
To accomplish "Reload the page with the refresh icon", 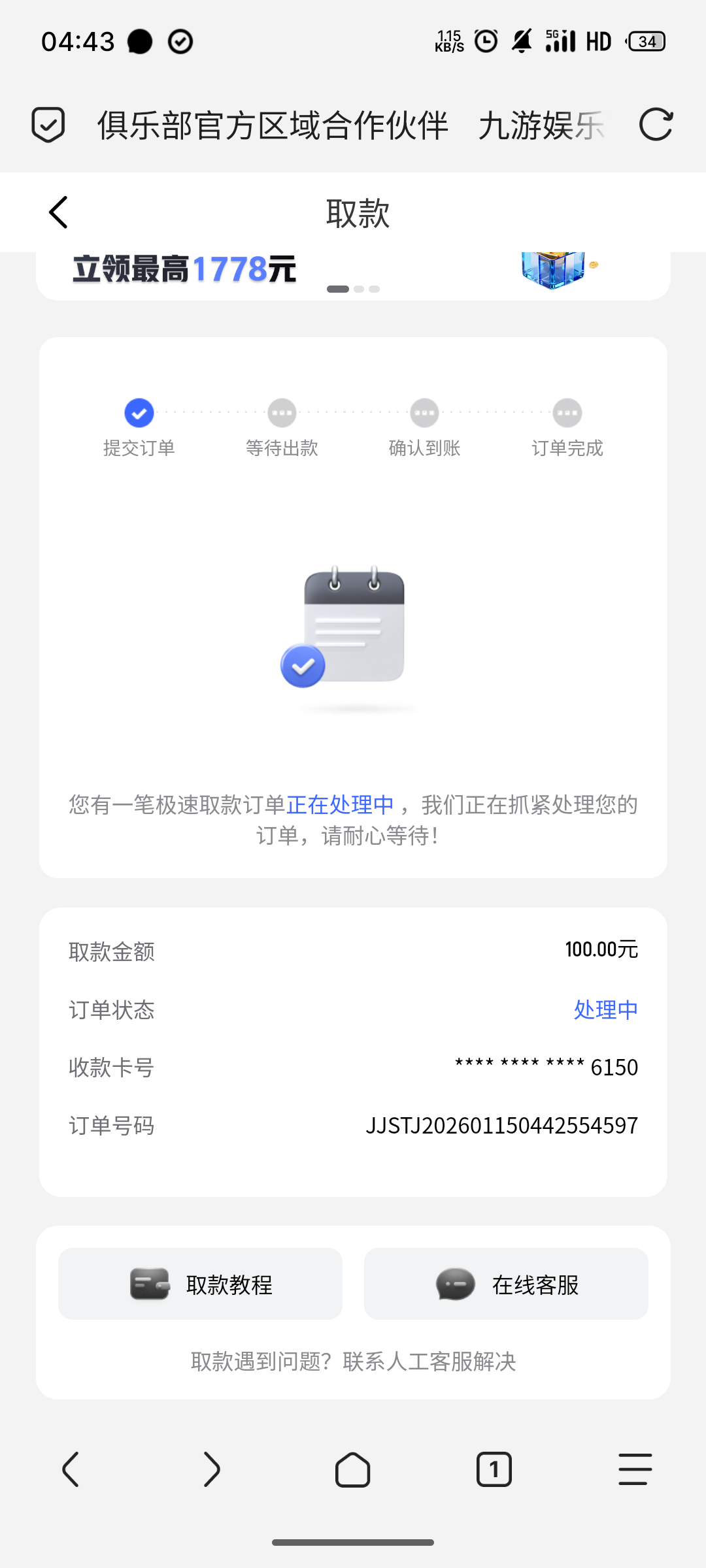I will click(656, 125).
